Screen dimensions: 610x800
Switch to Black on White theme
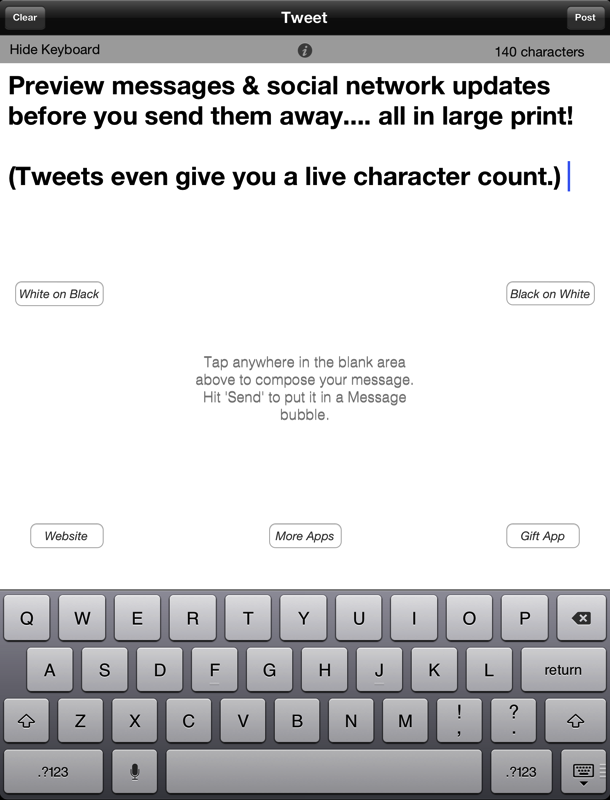click(550, 294)
